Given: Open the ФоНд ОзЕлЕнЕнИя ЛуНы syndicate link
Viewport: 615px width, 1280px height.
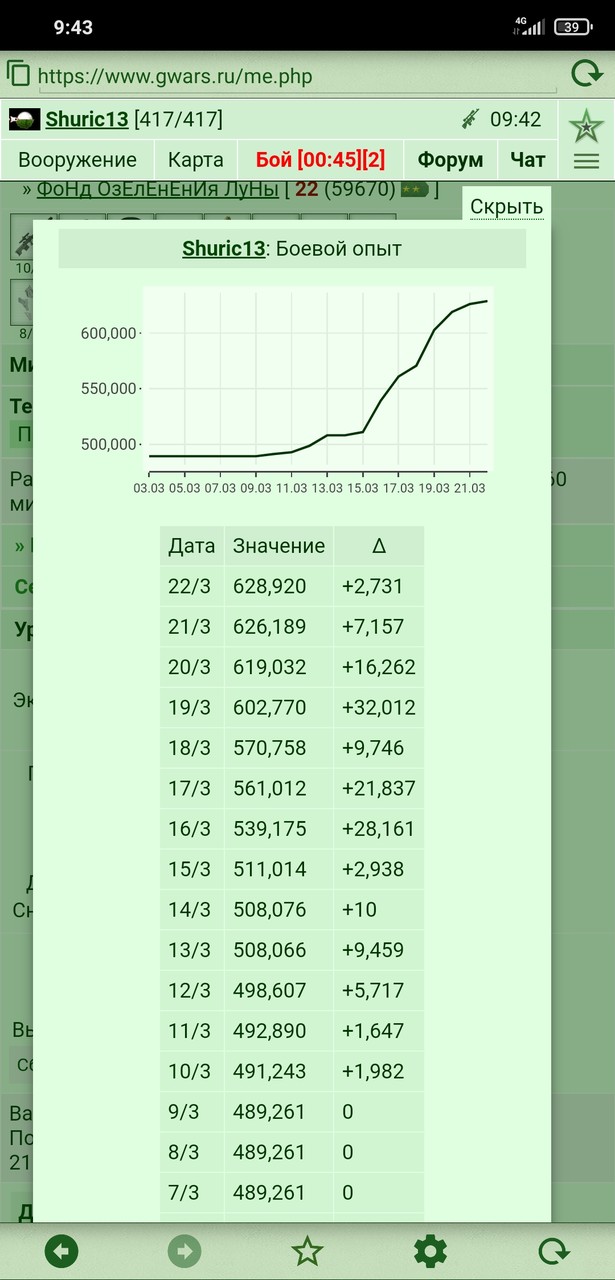Looking at the screenshot, I should (x=157, y=189).
